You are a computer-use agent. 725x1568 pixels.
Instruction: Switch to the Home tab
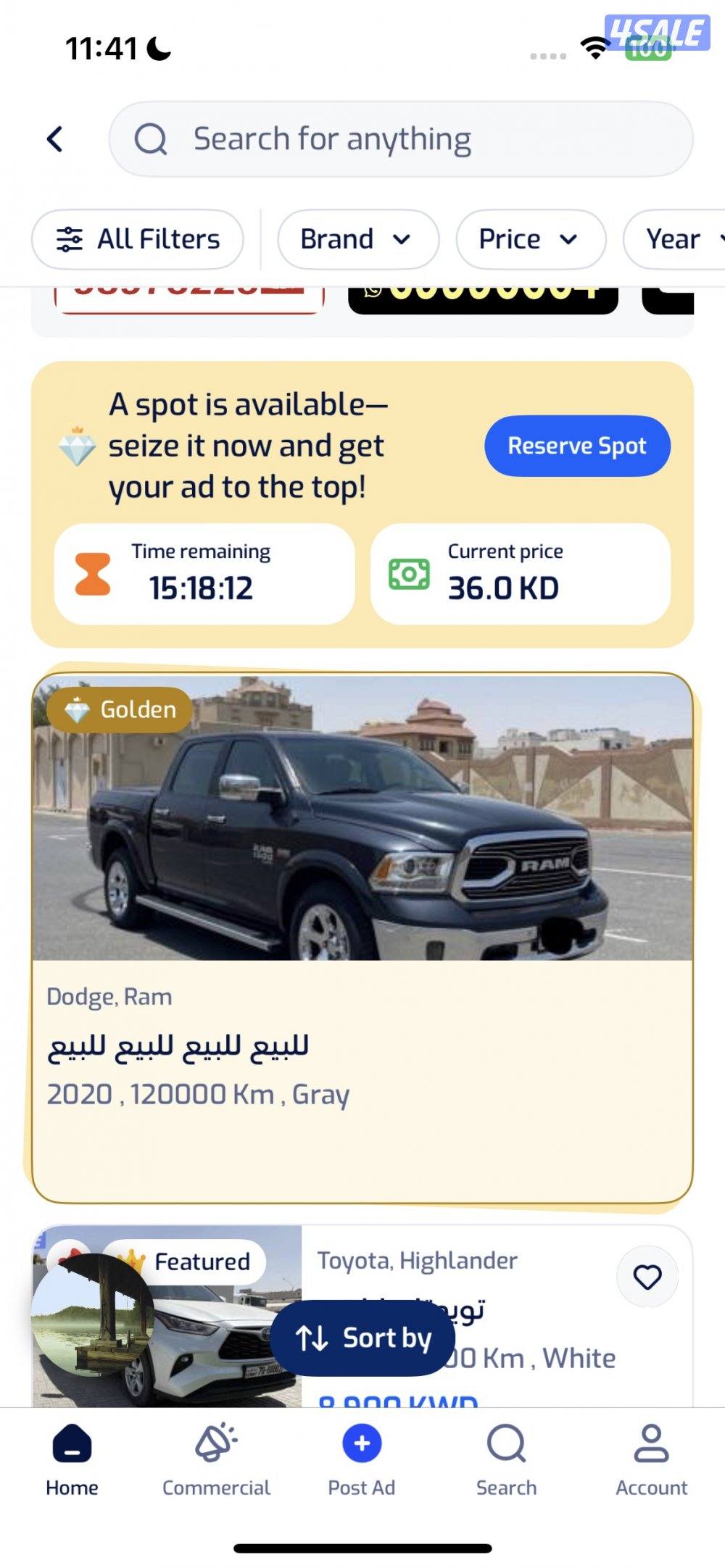click(72, 1458)
